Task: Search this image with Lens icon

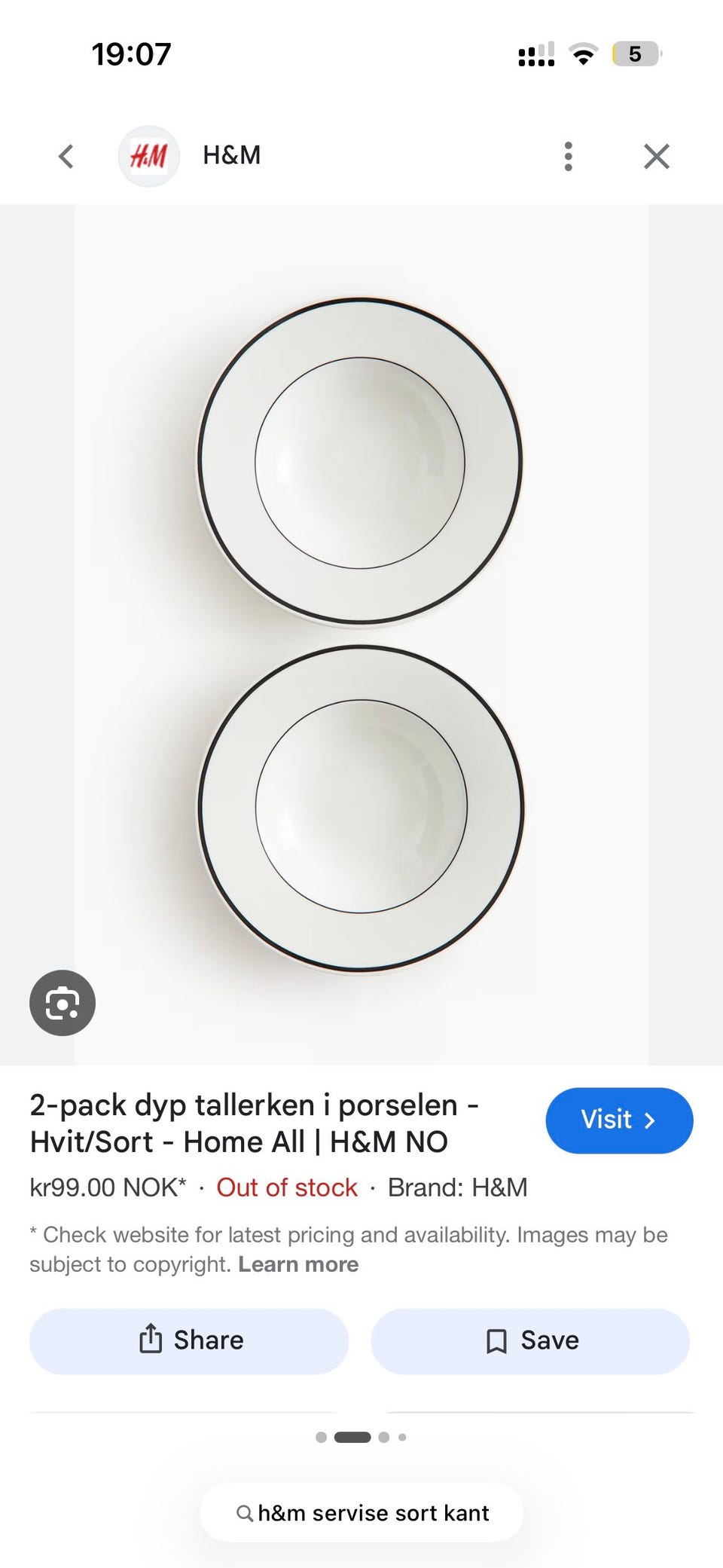Action: click(63, 1003)
